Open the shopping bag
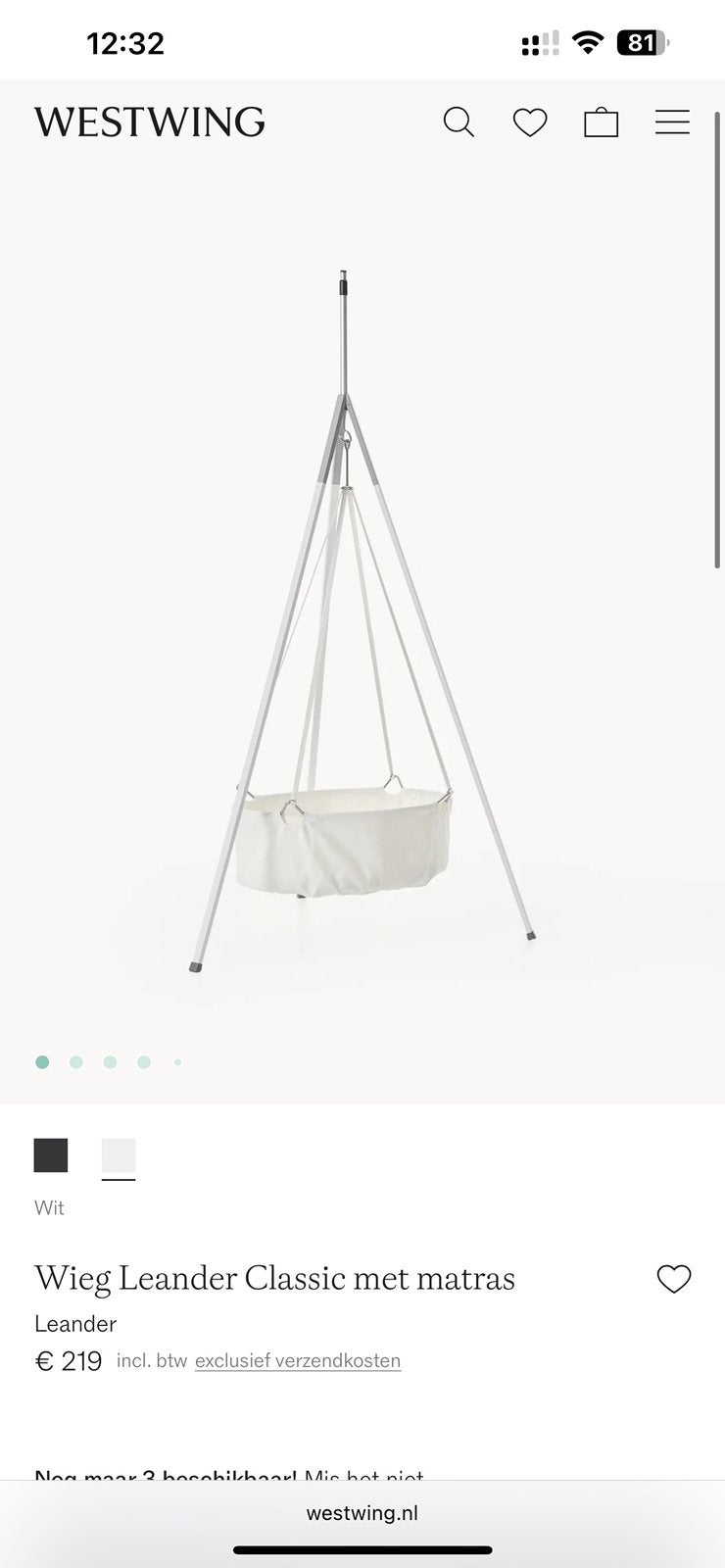This screenshot has height=1568, width=725. 602,122
